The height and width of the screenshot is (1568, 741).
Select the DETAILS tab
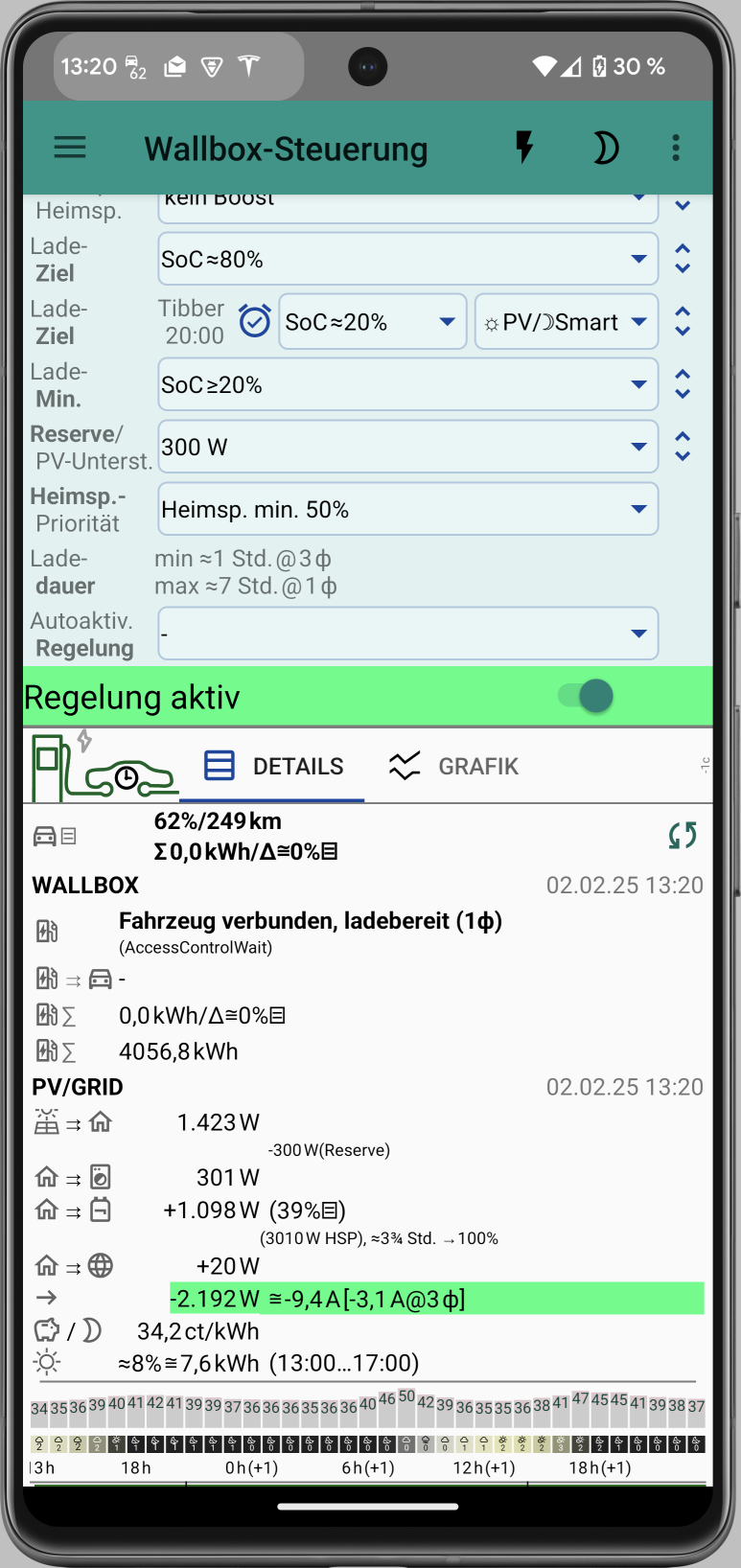pos(271,766)
